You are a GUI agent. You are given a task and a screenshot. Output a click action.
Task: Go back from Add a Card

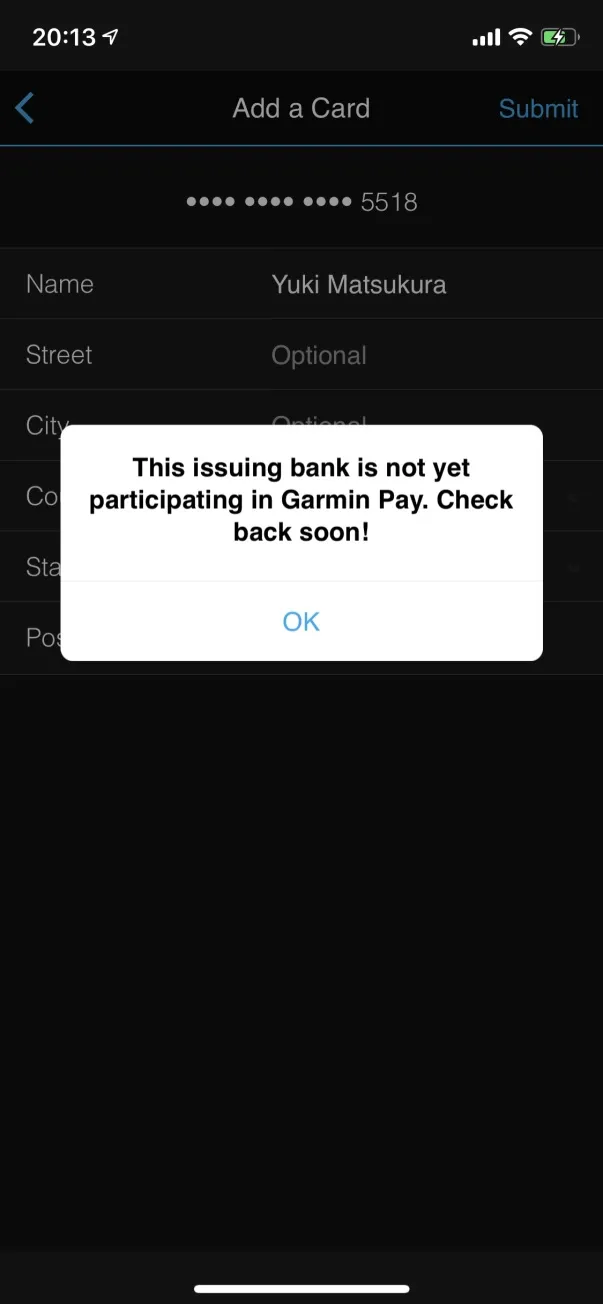[x=25, y=108]
